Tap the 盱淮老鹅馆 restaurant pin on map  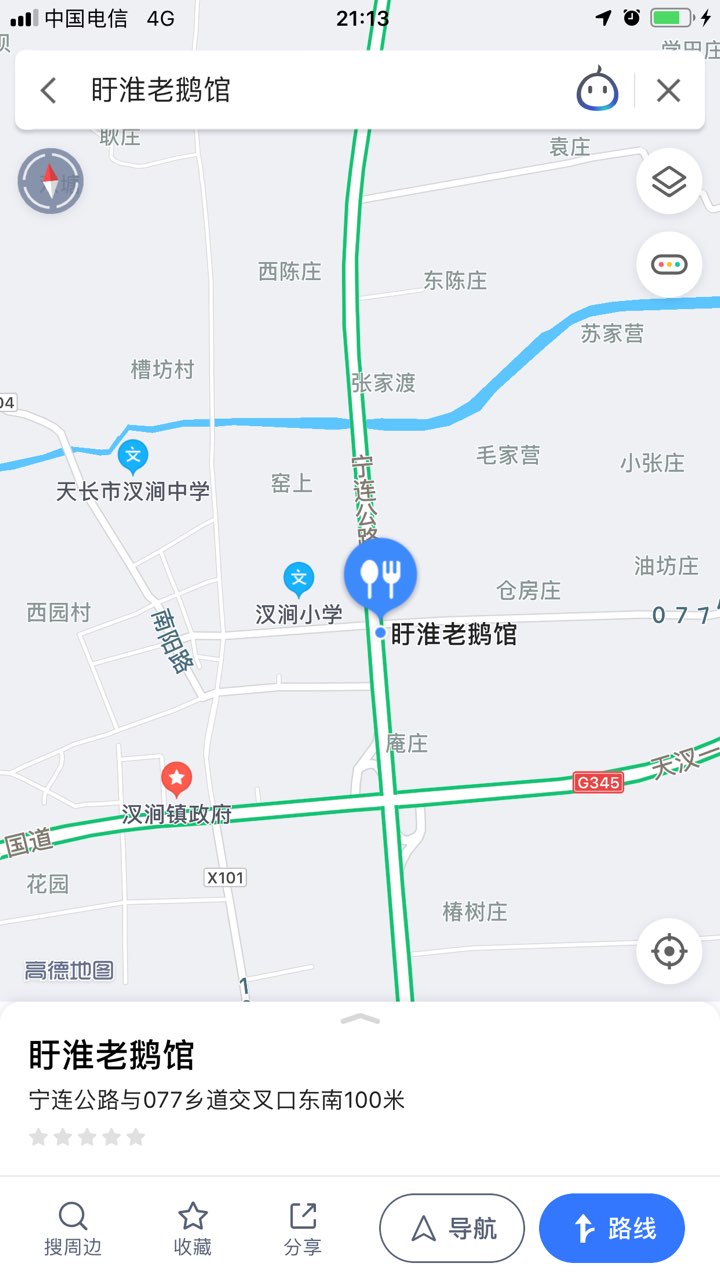pos(380,577)
